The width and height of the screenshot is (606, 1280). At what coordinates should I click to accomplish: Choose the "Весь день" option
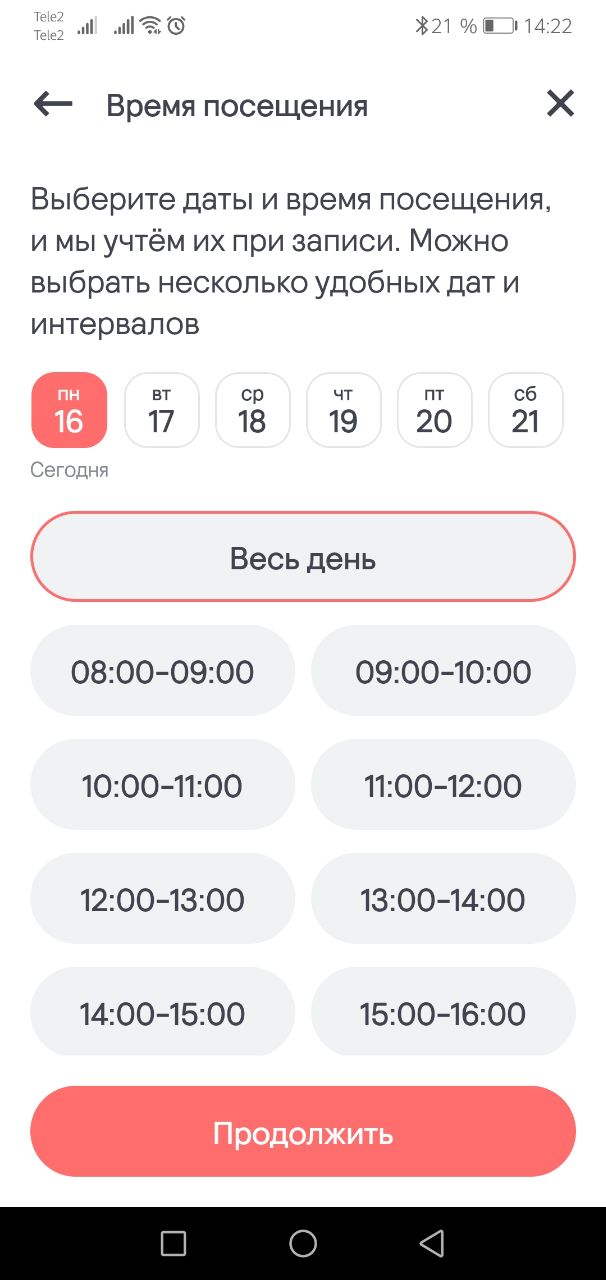click(303, 557)
